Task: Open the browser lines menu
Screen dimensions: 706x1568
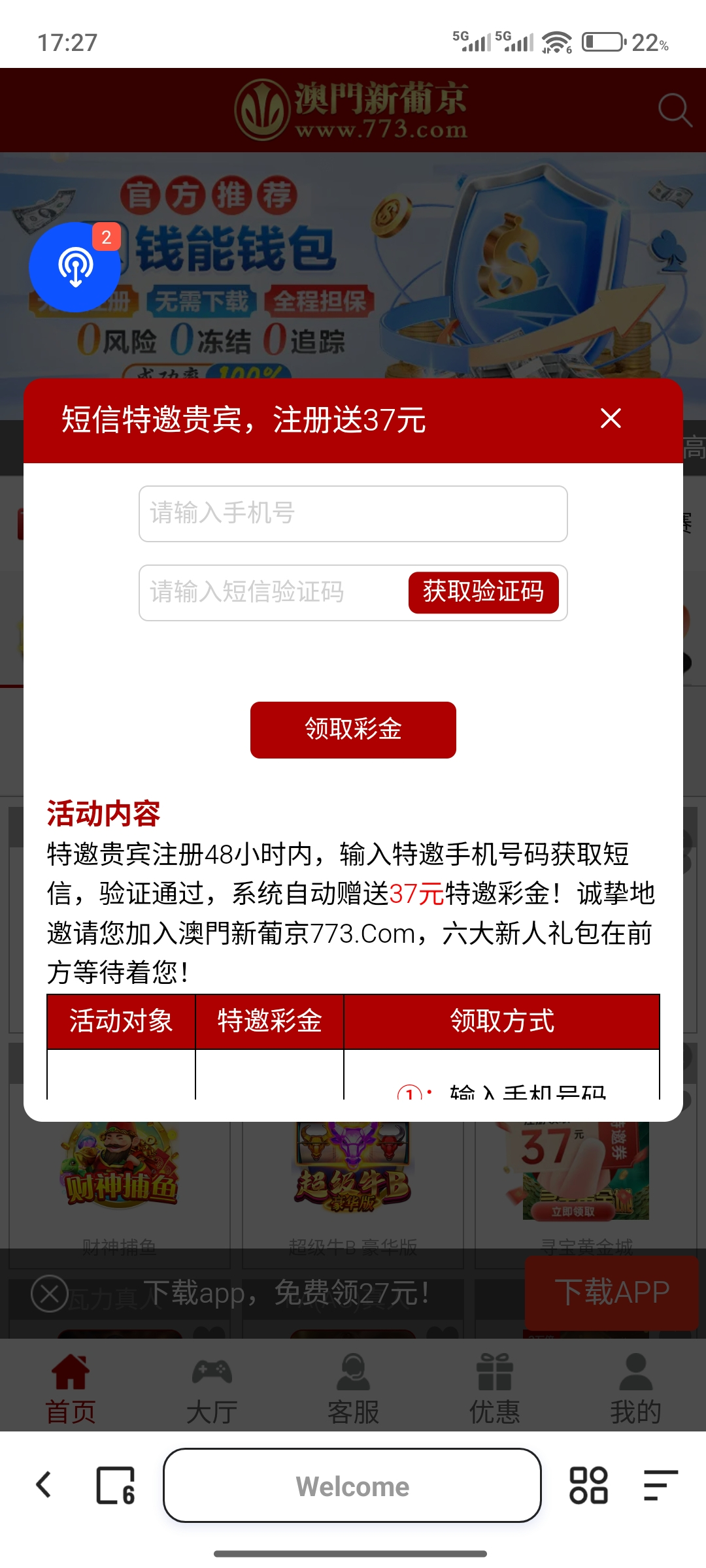Action: pyautogui.click(x=660, y=1485)
